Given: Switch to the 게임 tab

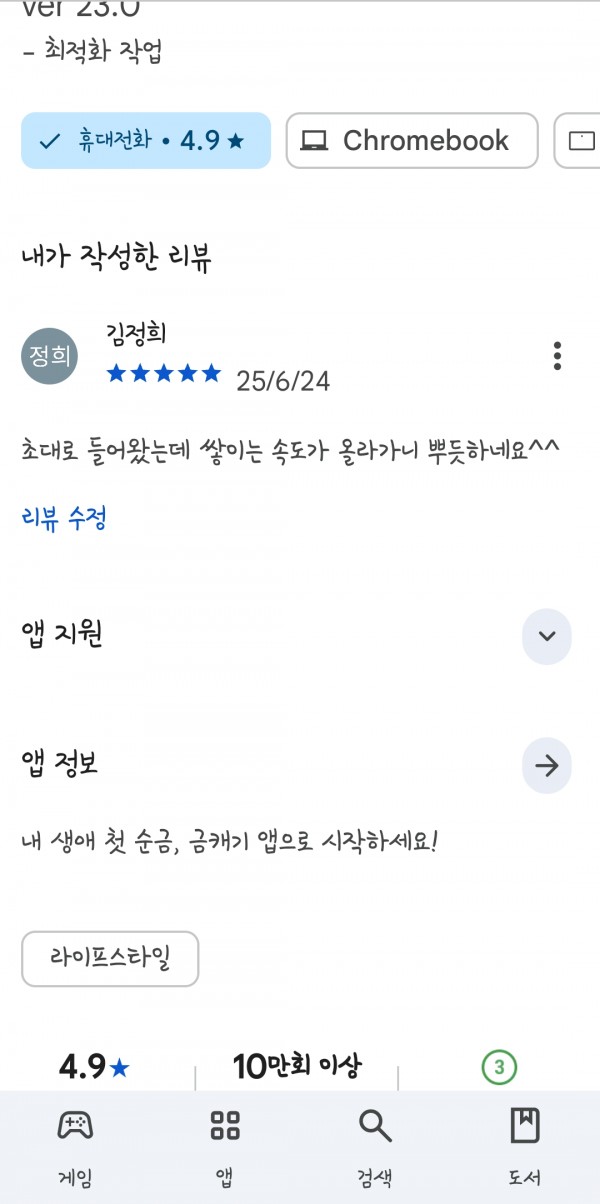Looking at the screenshot, I should [x=75, y=1146].
